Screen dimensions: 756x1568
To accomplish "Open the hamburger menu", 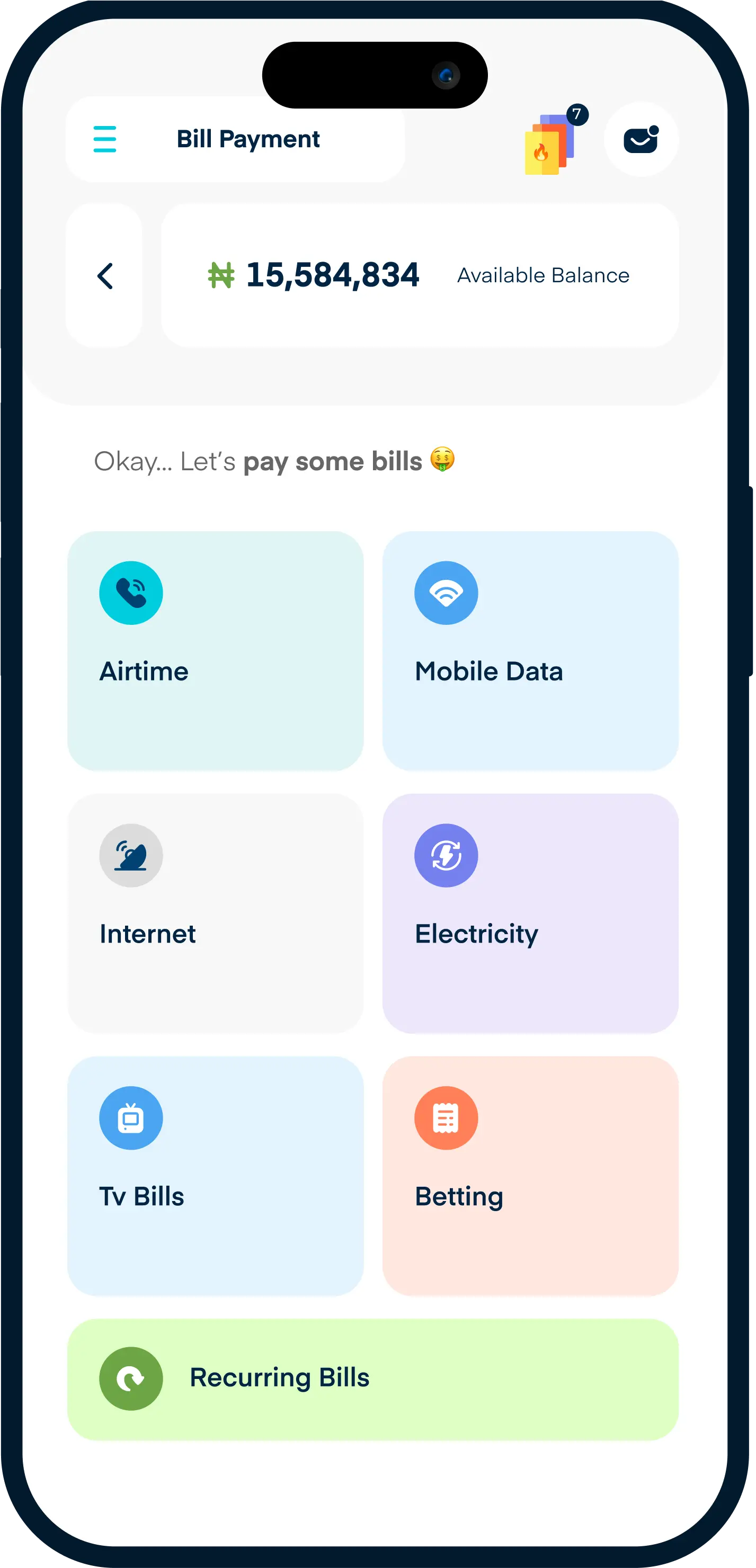I will [x=105, y=139].
